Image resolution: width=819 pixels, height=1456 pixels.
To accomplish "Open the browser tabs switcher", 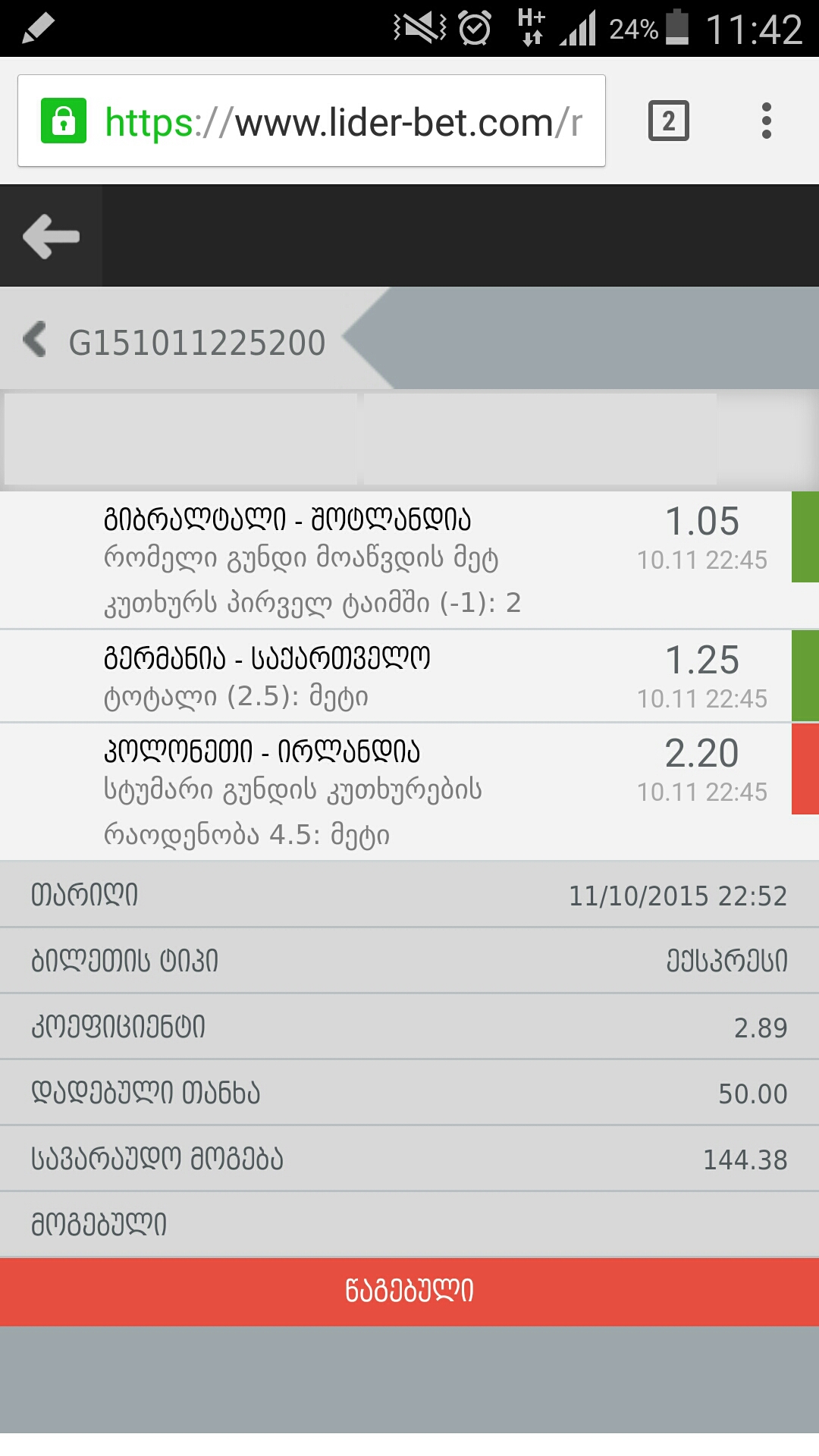I will [x=668, y=121].
